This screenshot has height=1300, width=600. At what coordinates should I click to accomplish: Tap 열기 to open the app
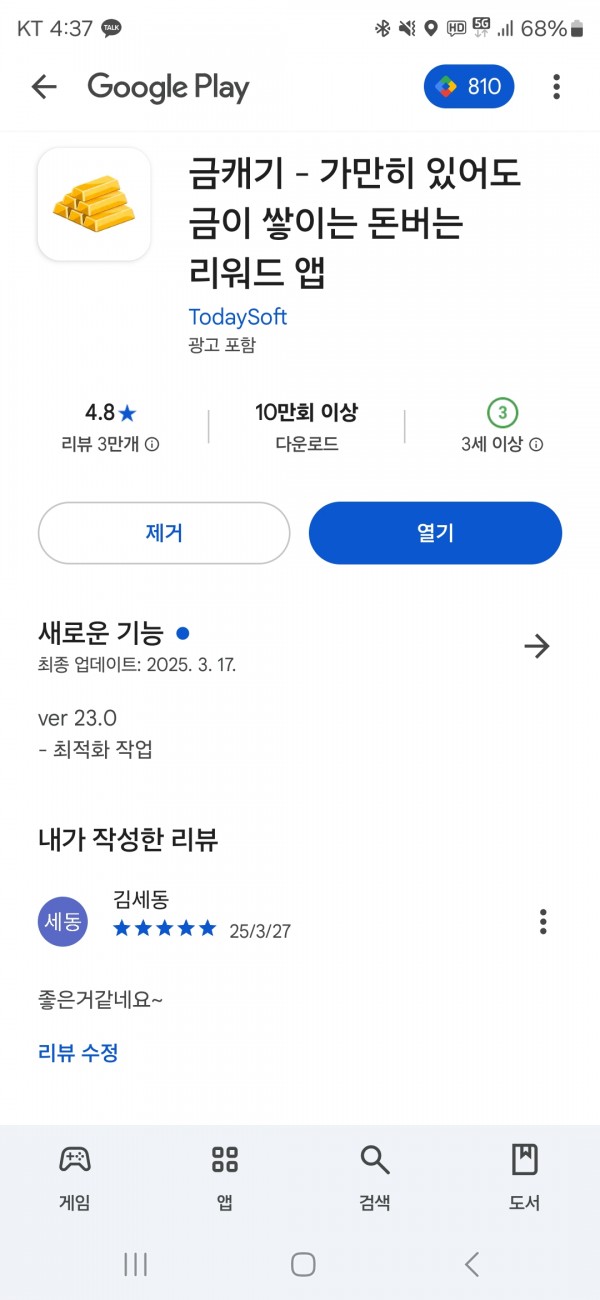(435, 533)
